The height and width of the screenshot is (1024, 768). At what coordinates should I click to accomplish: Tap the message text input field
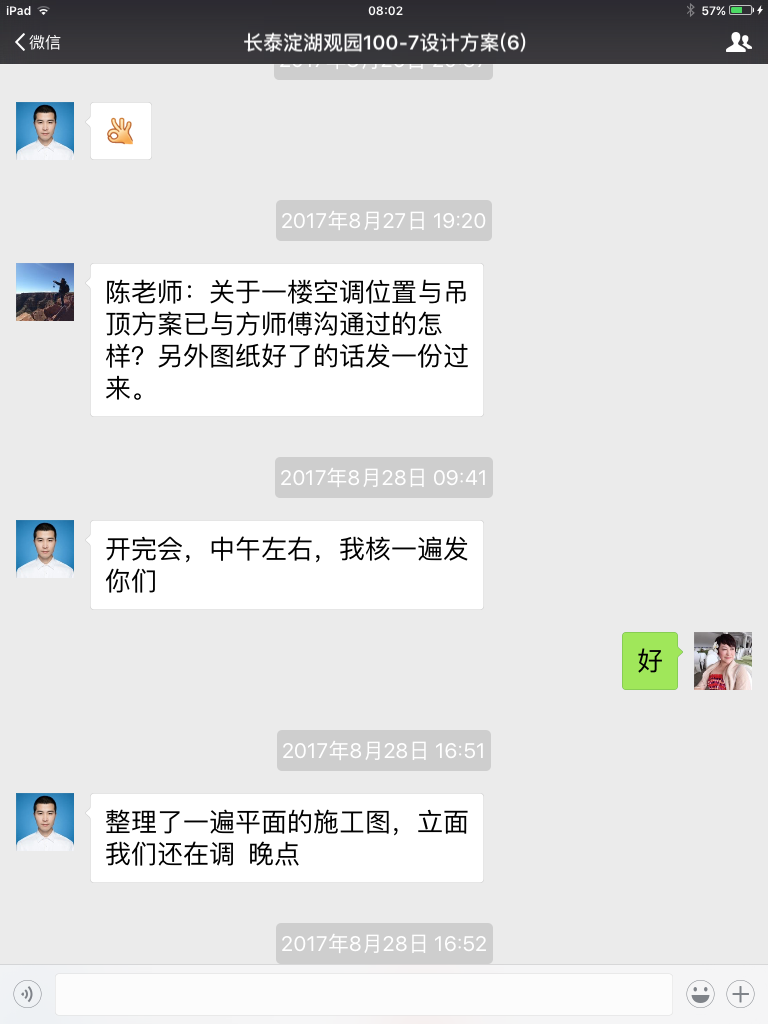[x=363, y=994]
